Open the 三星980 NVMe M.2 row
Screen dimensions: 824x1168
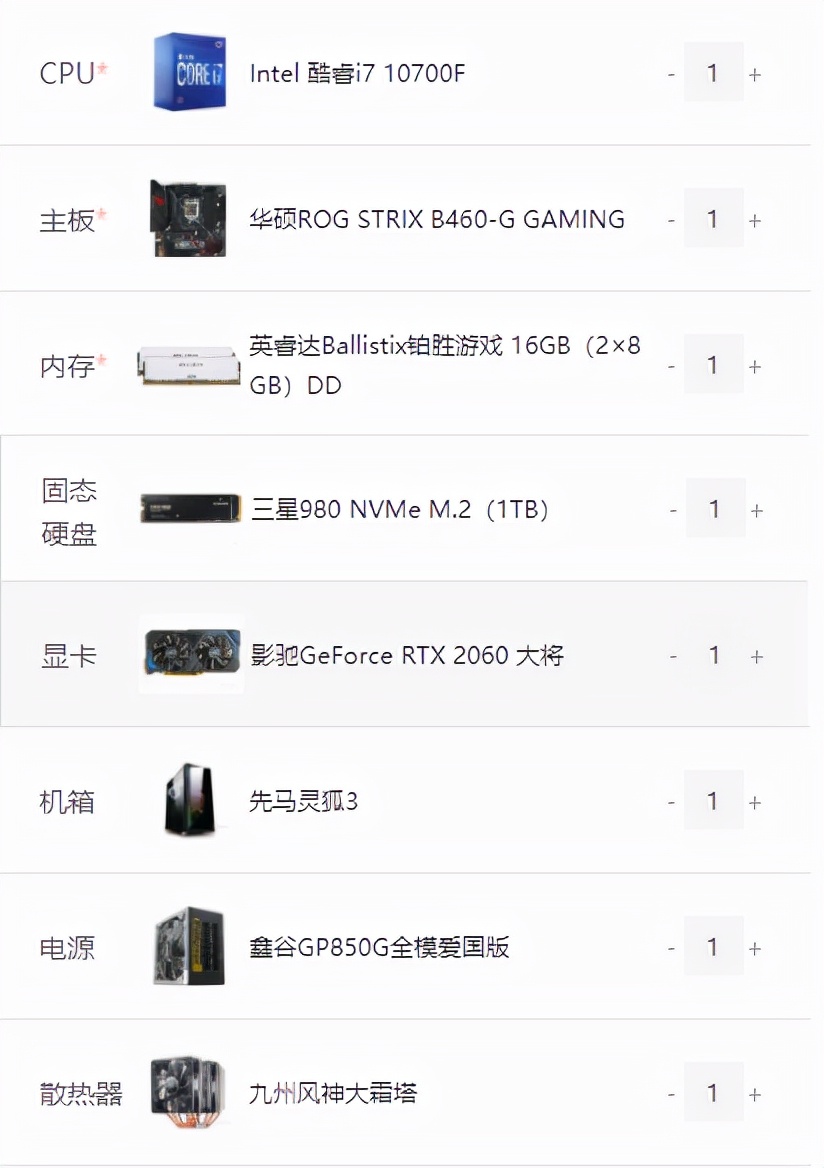(400, 510)
